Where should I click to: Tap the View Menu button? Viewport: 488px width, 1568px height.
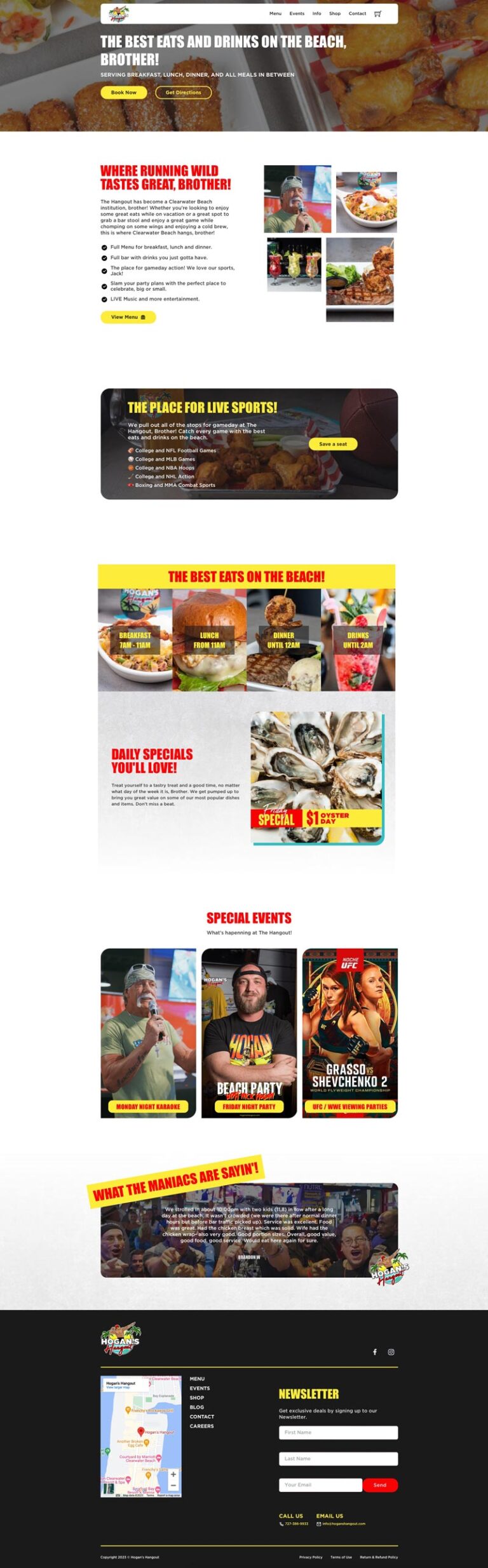click(128, 317)
